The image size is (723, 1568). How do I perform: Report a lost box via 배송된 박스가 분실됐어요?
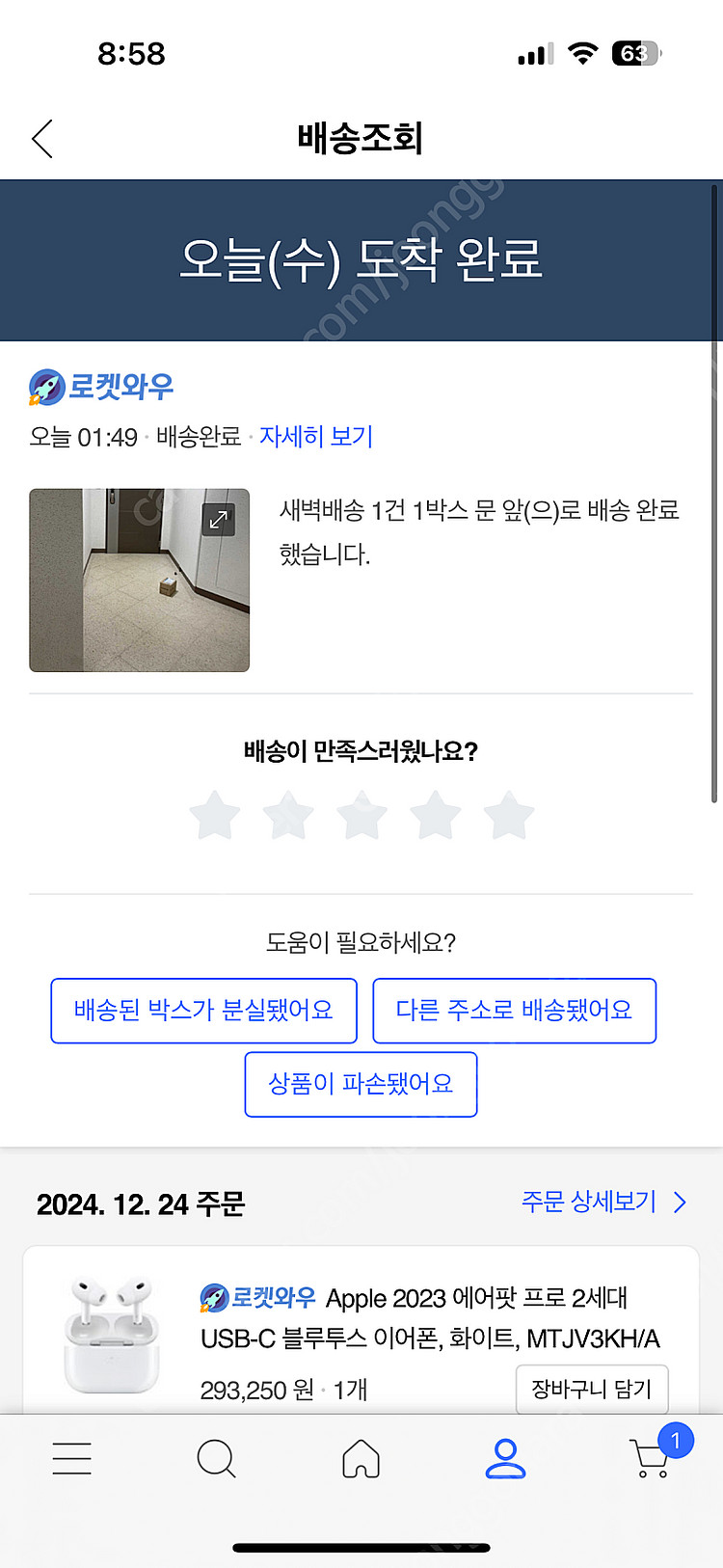point(203,1011)
